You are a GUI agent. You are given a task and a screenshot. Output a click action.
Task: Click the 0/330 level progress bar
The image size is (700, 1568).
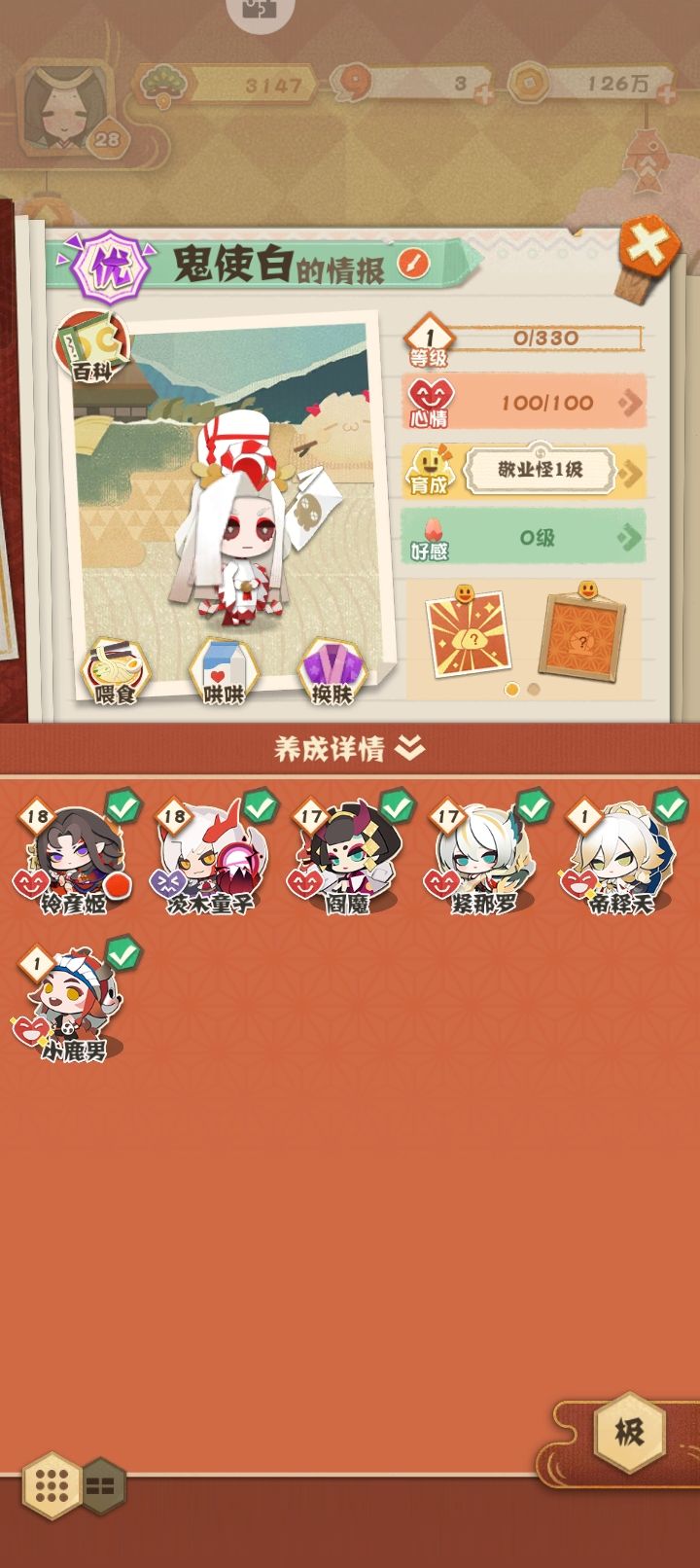544,339
